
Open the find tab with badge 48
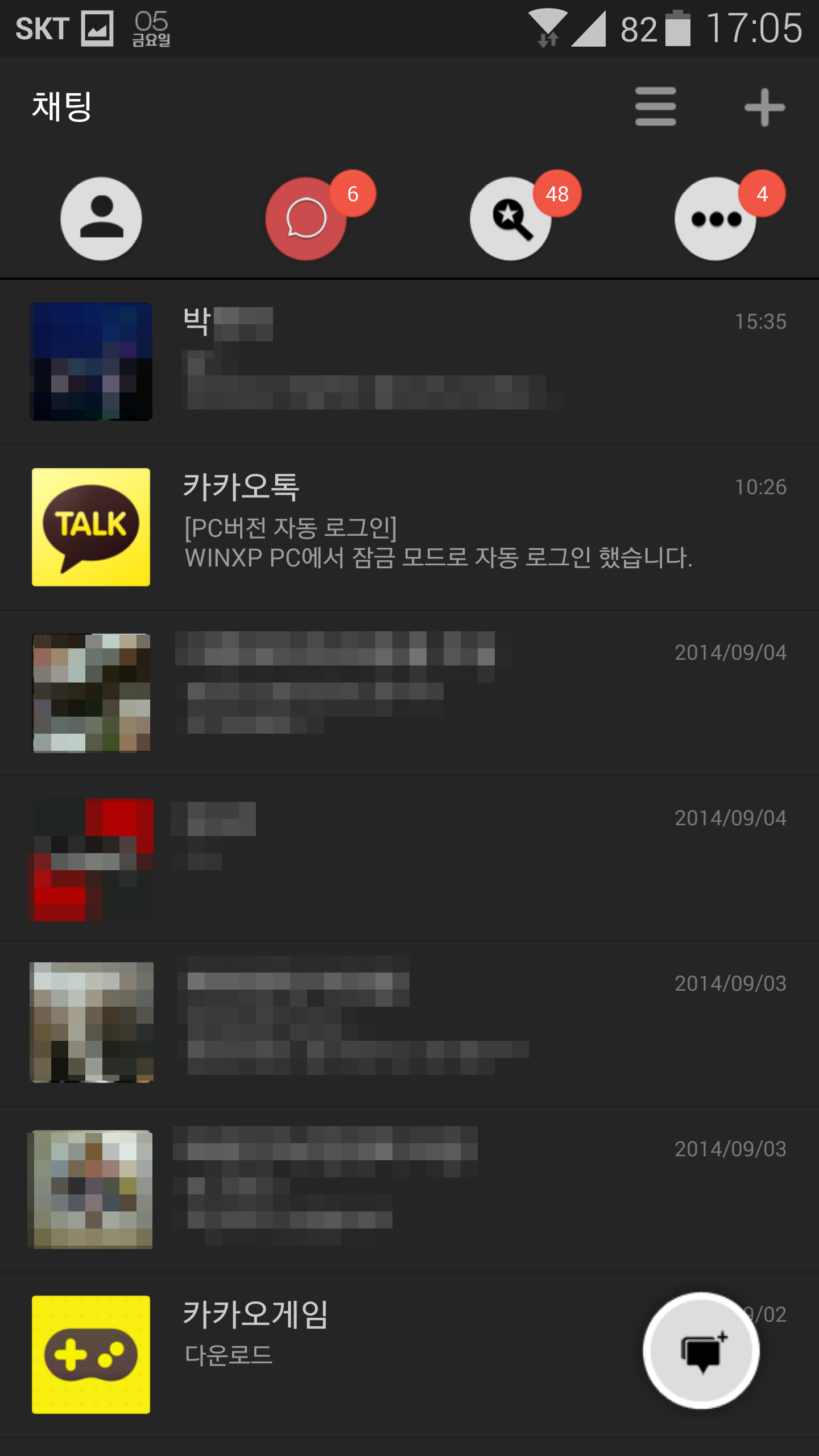click(x=511, y=219)
